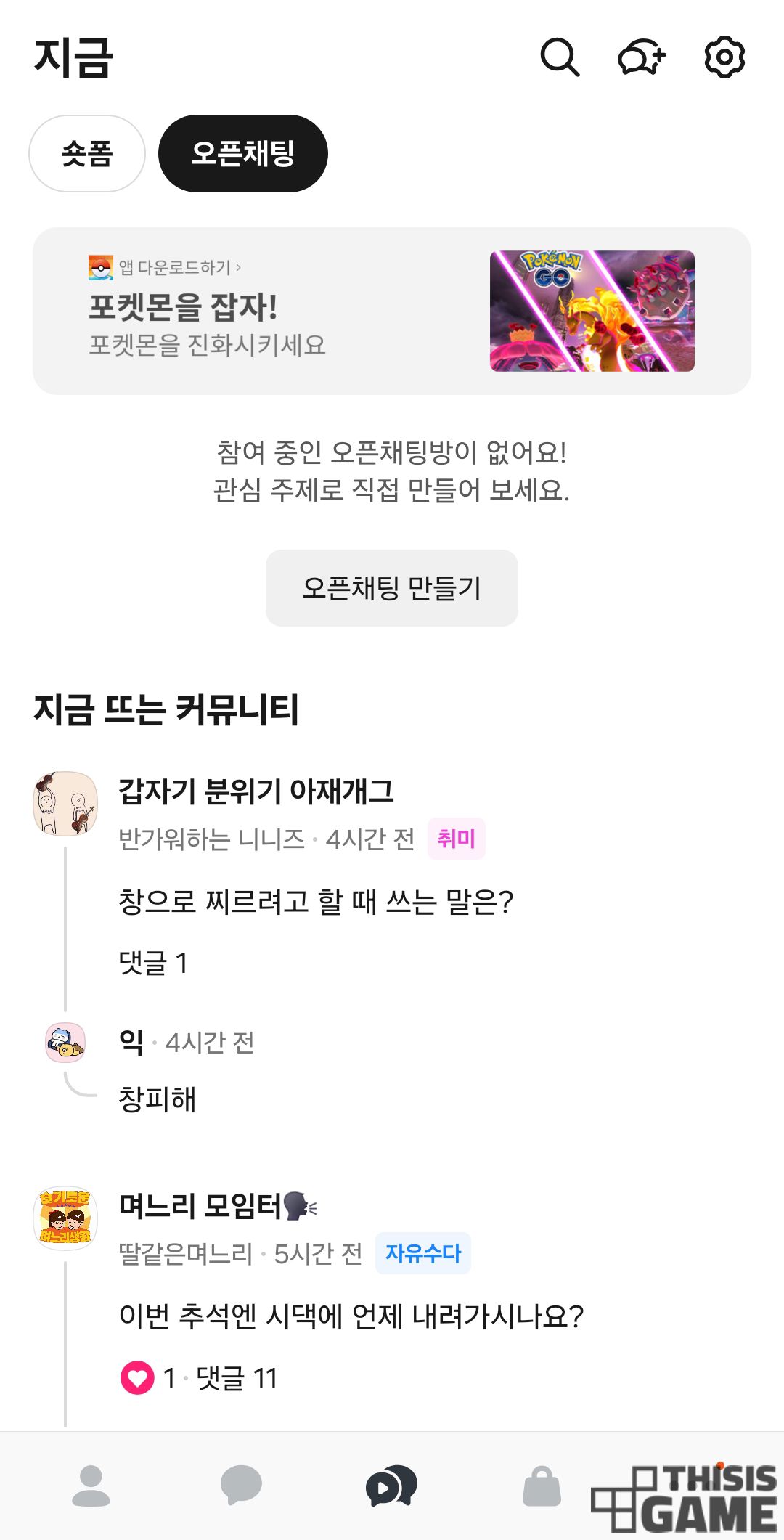Viewport: 784px width, 1540px height.
Task: Open the shopping bag tab
Action: click(x=542, y=1486)
